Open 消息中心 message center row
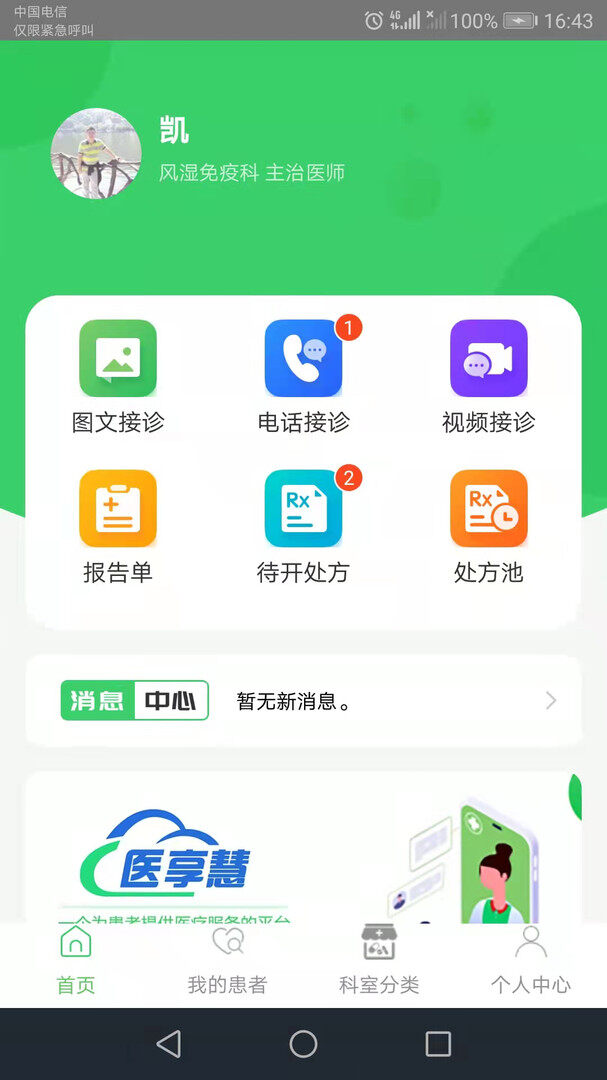The width and height of the screenshot is (607, 1080). [303, 701]
